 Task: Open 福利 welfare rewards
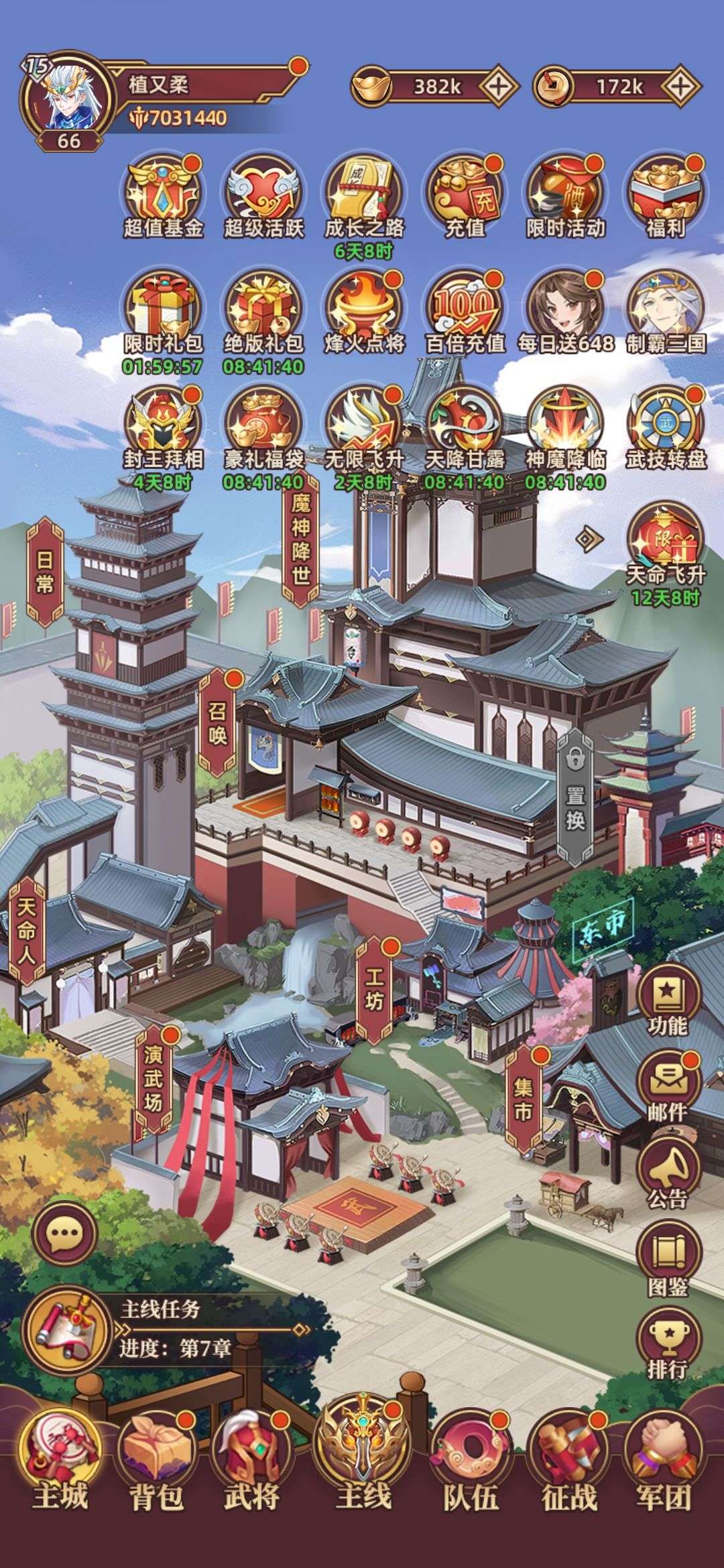(666, 194)
